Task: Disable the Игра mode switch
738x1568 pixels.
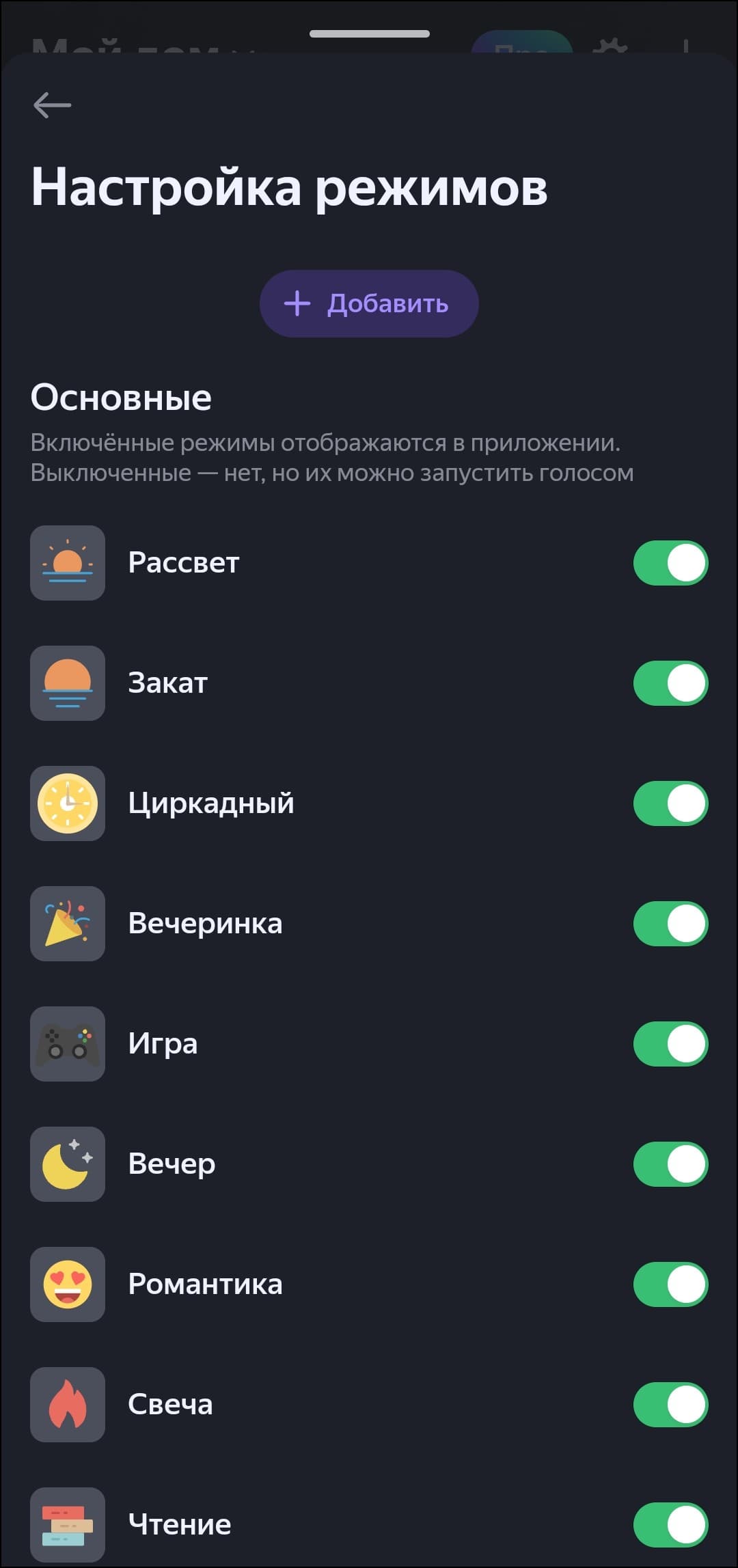Action: click(x=670, y=1044)
